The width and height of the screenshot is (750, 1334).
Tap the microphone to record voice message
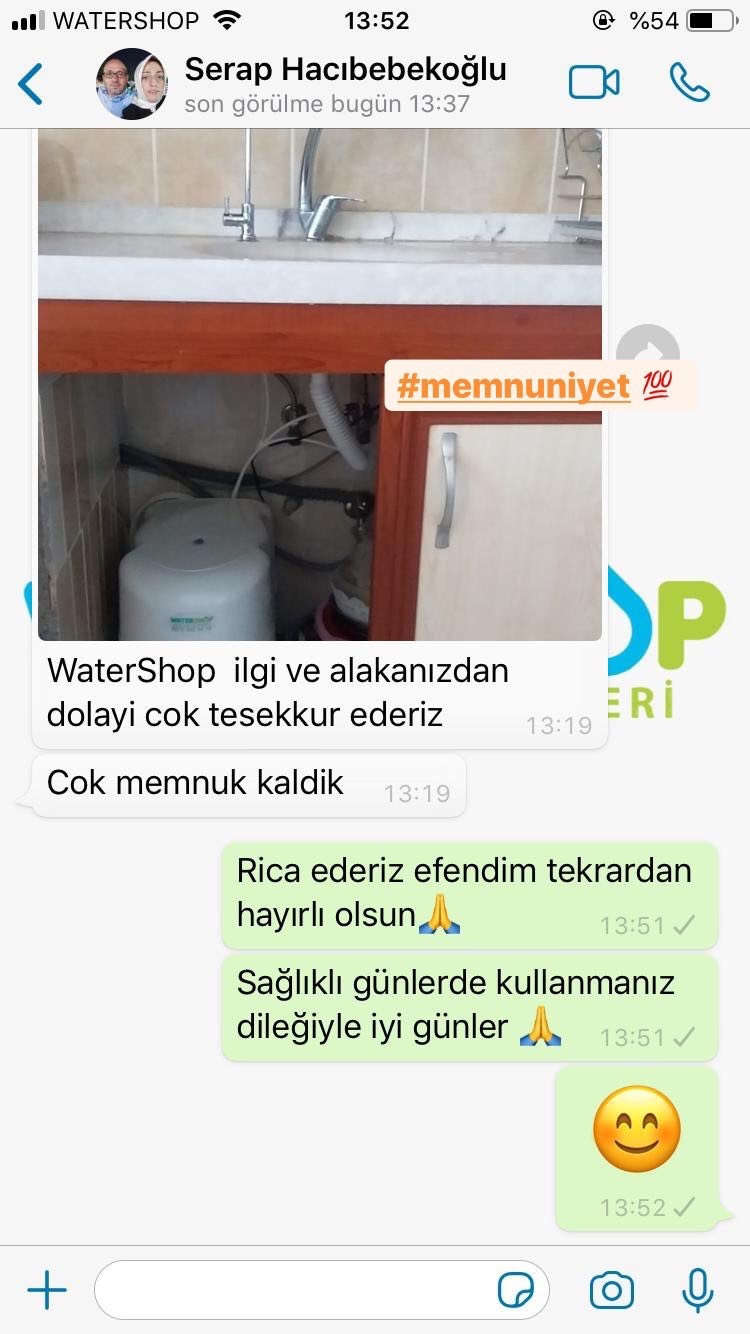697,1291
